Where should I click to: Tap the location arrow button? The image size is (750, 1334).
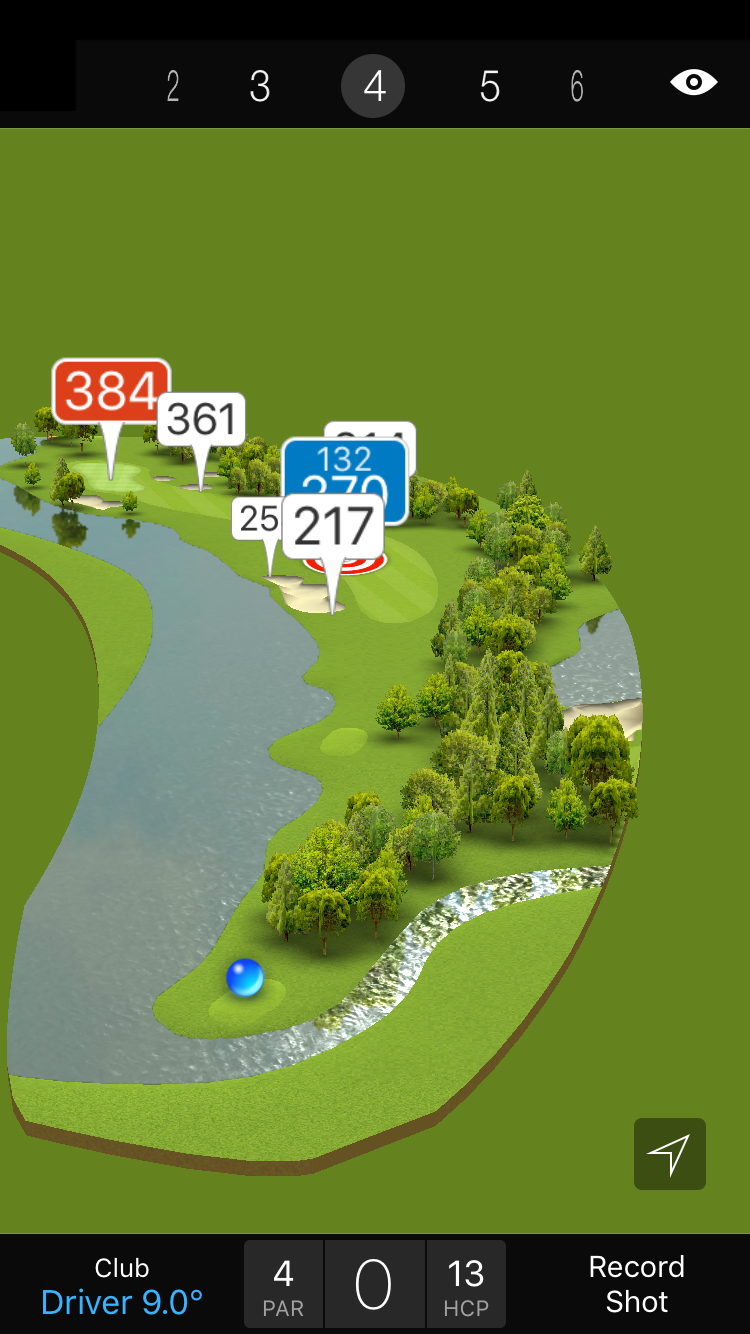pyautogui.click(x=669, y=1154)
